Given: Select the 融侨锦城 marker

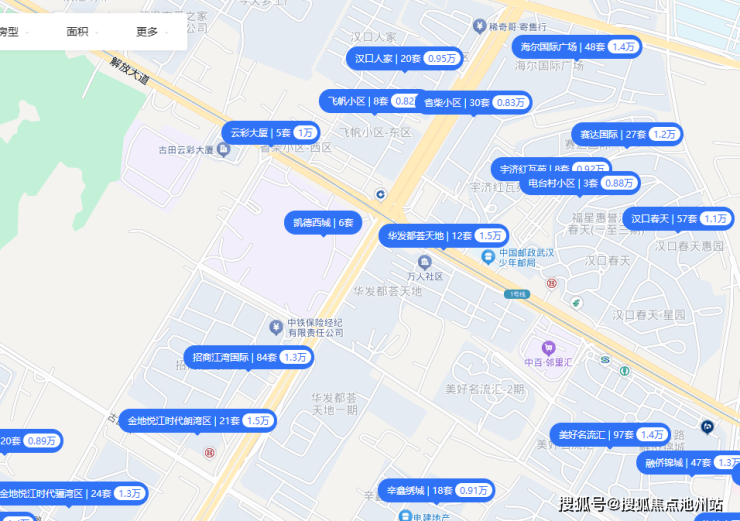Looking at the screenshot, I should coord(688,463).
